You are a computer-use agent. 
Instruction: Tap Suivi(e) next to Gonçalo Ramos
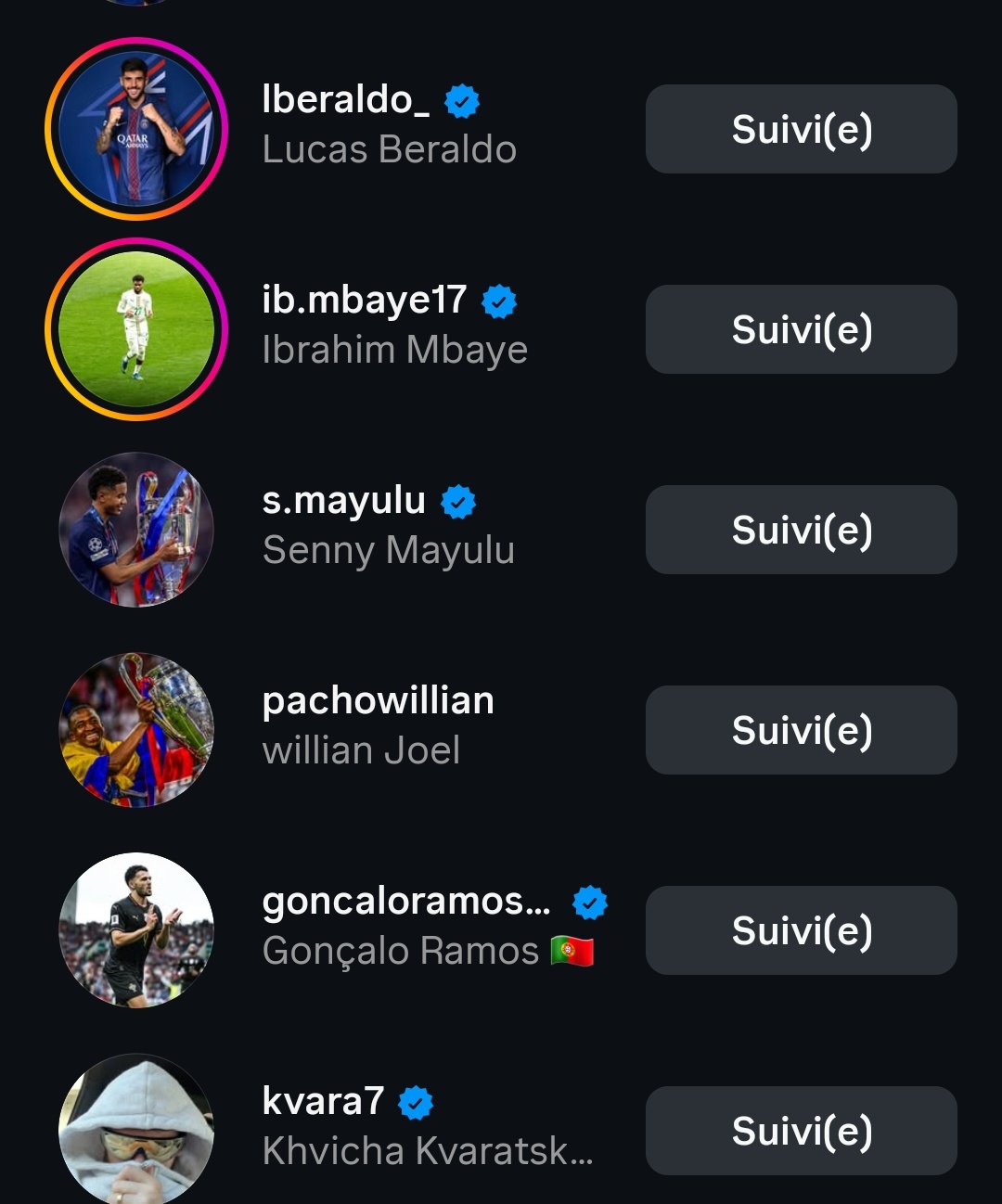pyautogui.click(x=801, y=930)
